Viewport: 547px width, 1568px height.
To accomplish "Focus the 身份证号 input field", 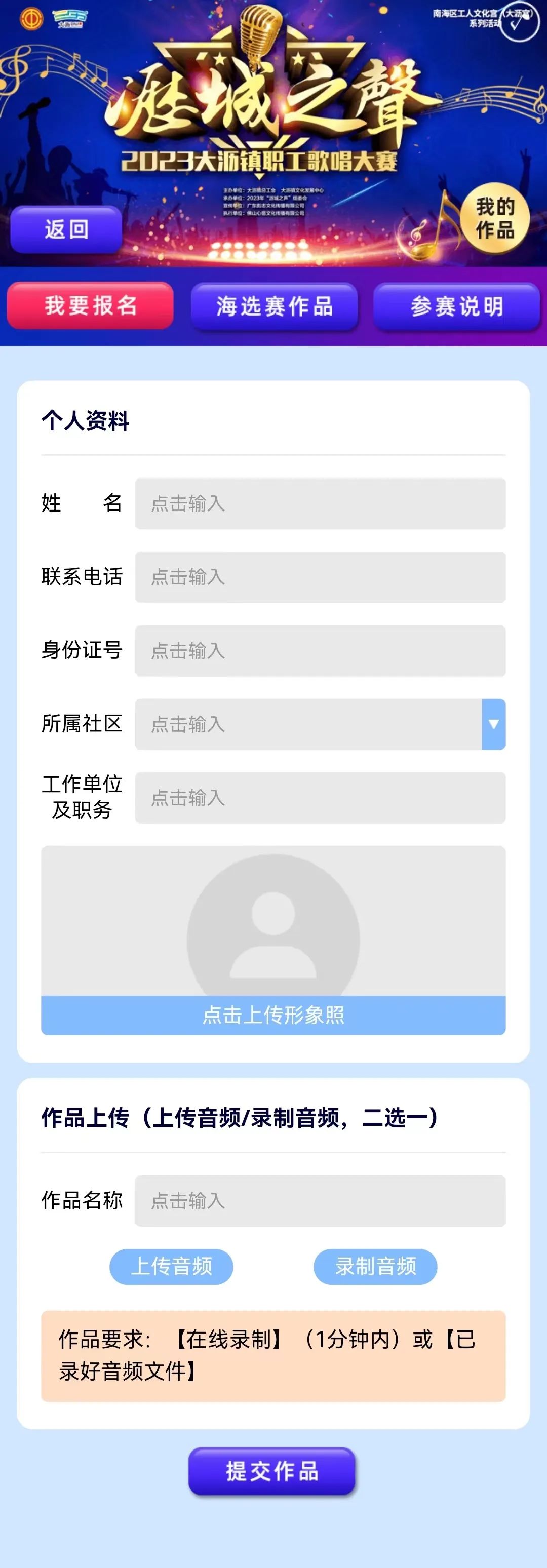I will (x=320, y=651).
